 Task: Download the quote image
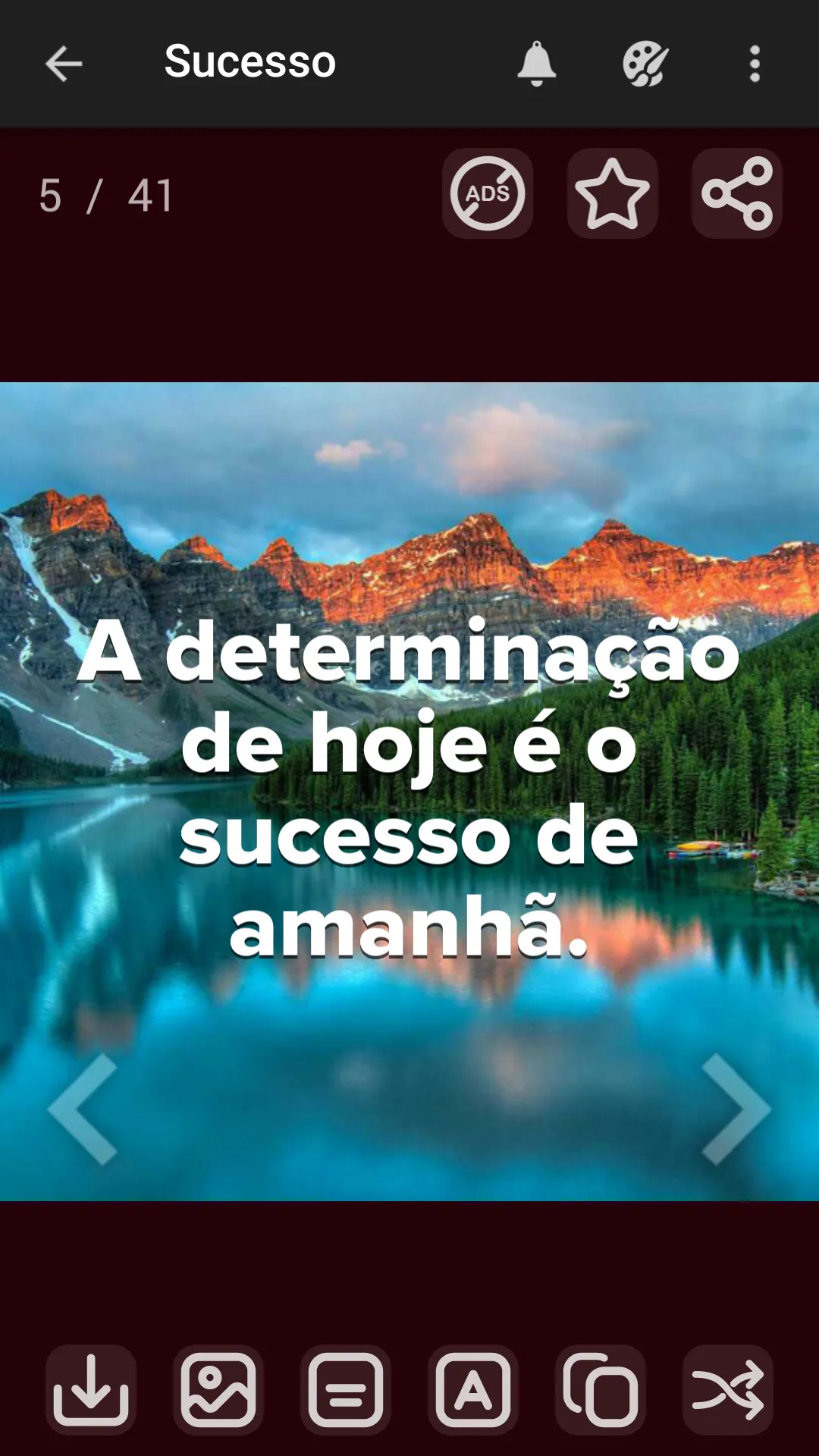[91, 1390]
